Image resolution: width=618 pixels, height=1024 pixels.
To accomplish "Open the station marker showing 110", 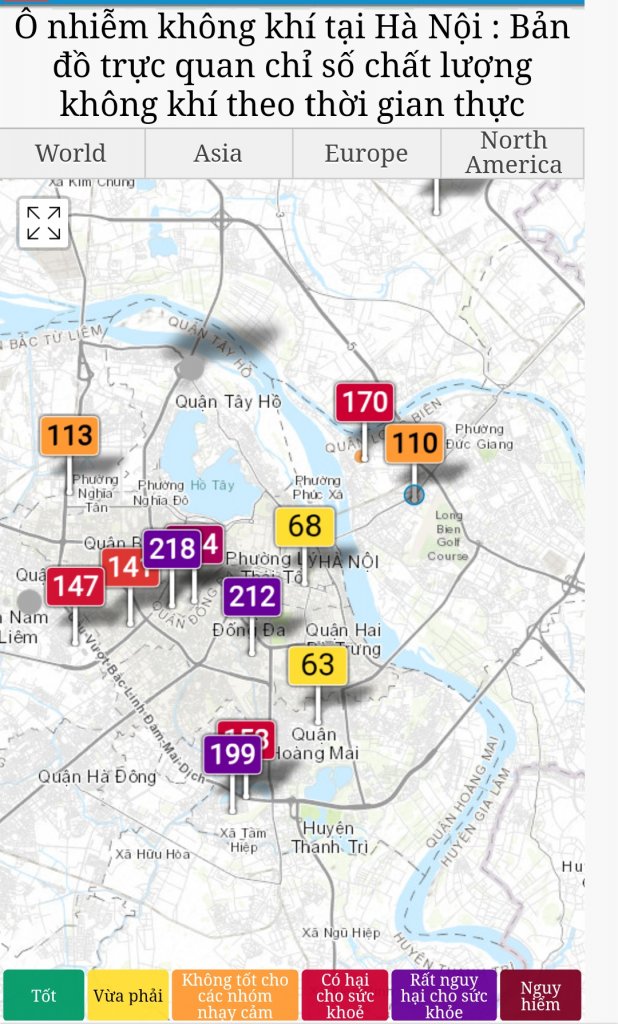I will pyautogui.click(x=414, y=442).
